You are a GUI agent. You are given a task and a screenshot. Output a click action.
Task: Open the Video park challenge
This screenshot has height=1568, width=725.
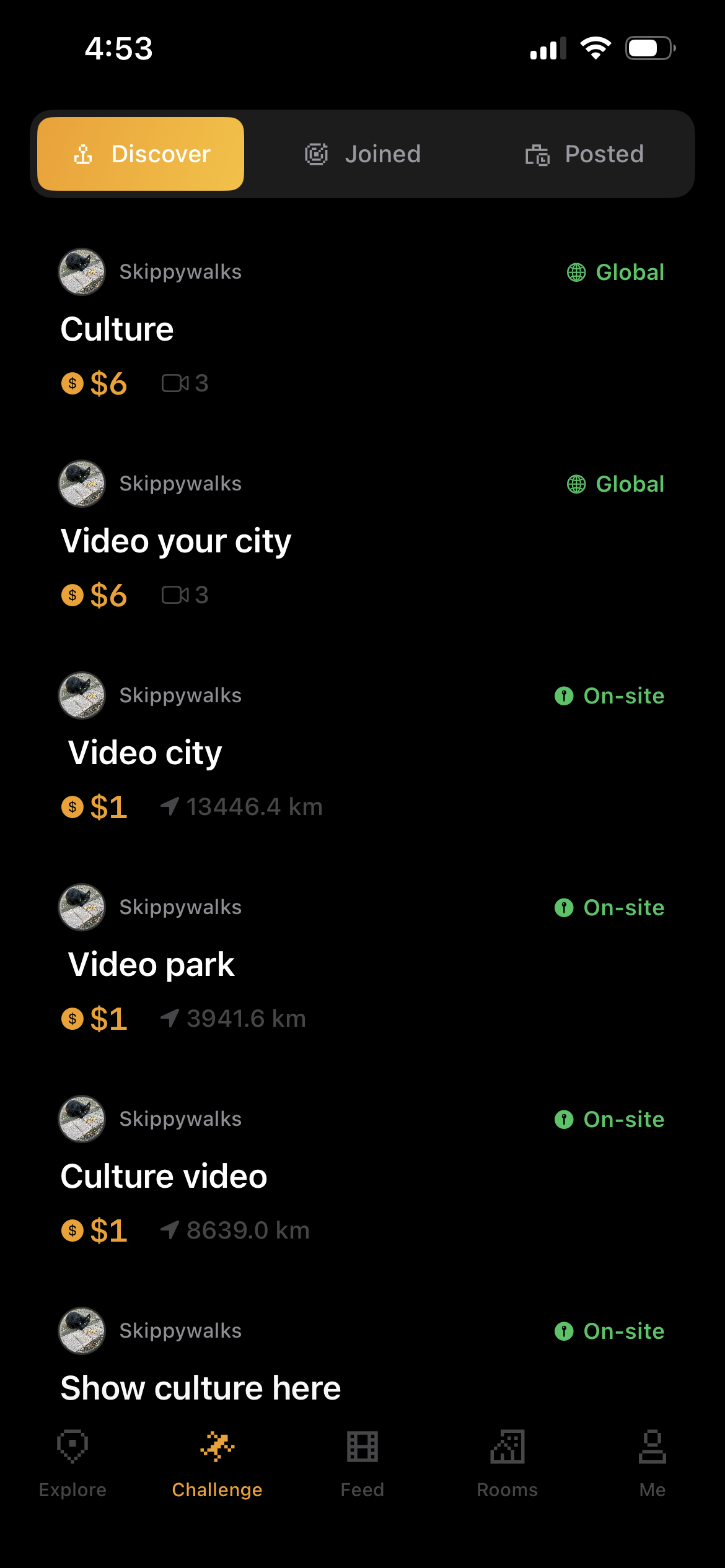click(151, 964)
